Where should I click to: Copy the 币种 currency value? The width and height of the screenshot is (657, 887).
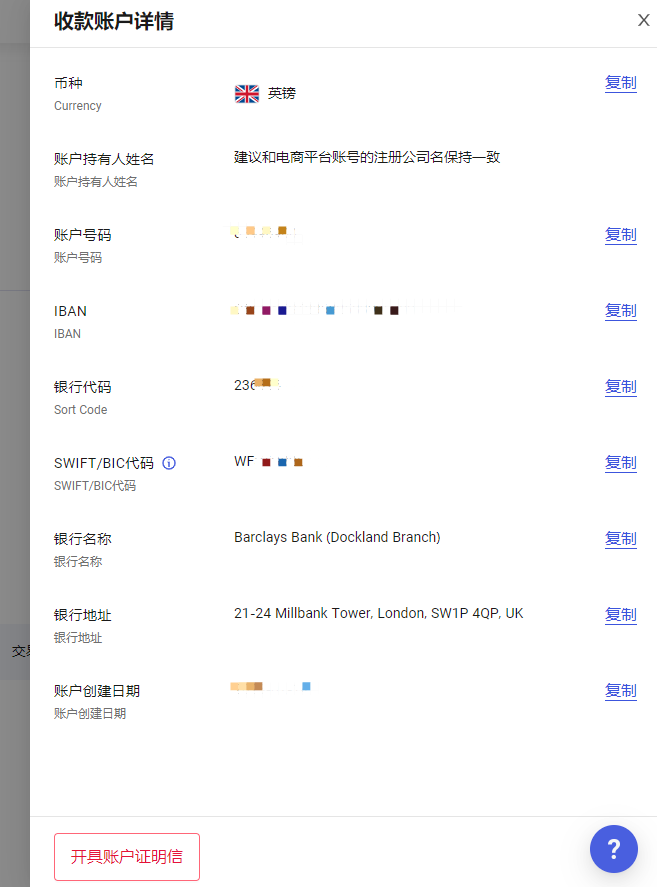click(x=620, y=83)
